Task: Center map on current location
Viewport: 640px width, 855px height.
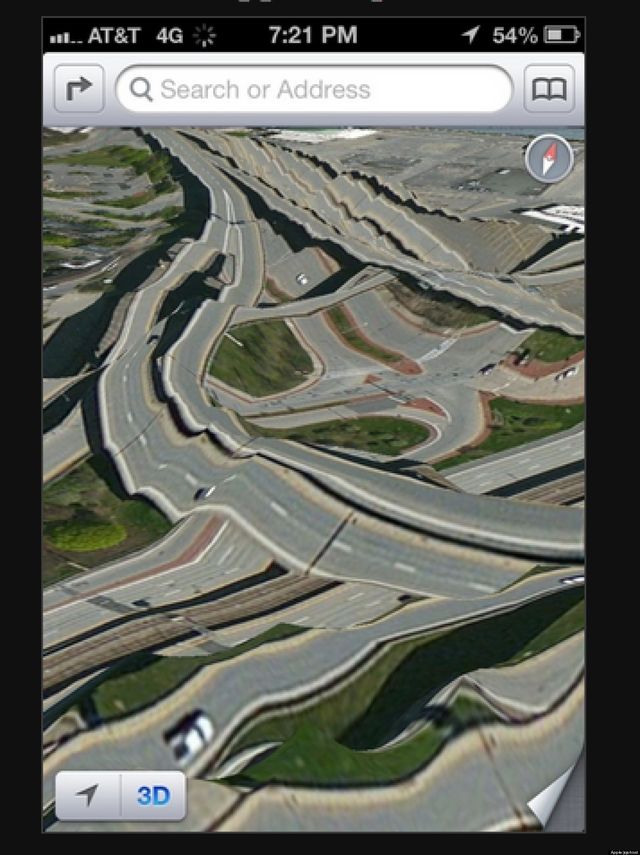Action: pyautogui.click(x=88, y=796)
